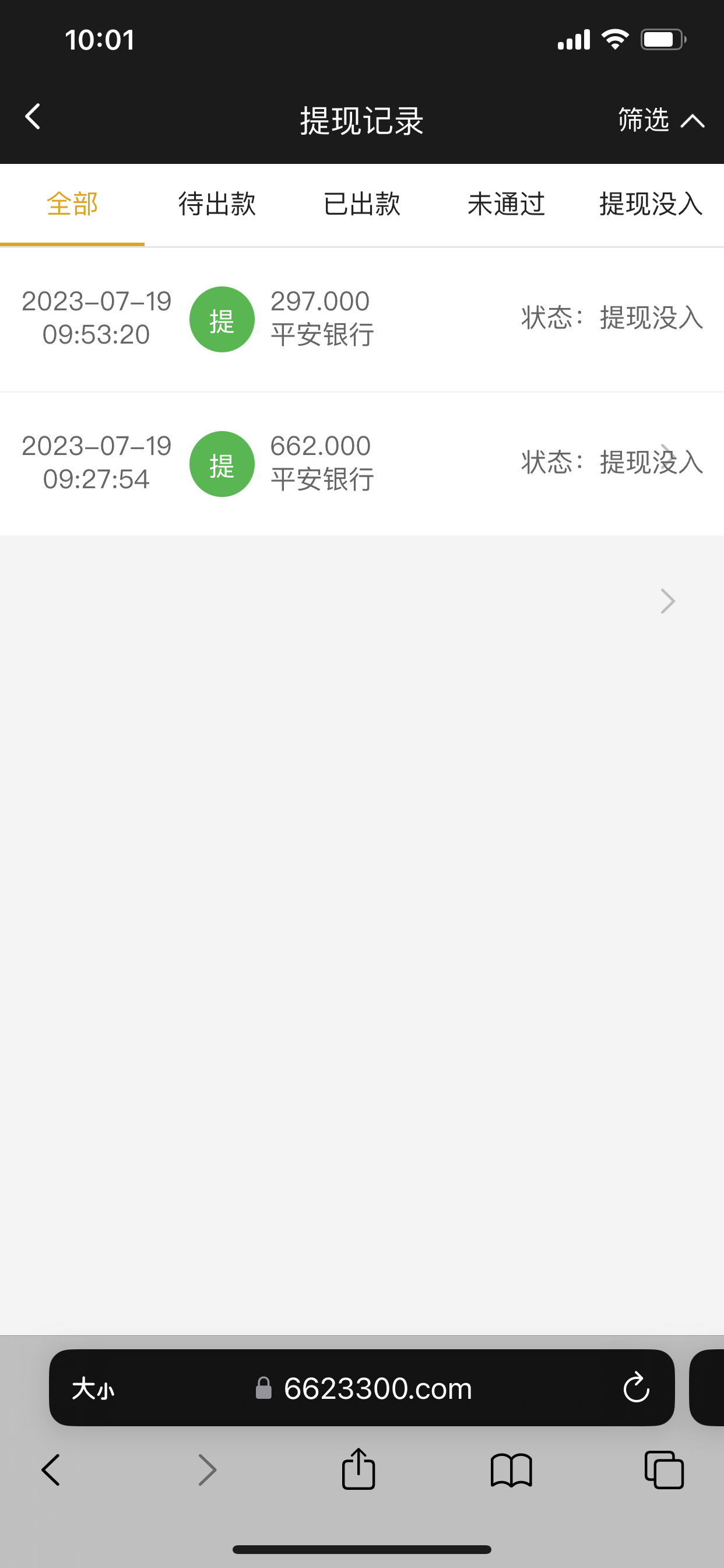
Task: Switch to the 提现没入 tab
Action: pos(651,205)
